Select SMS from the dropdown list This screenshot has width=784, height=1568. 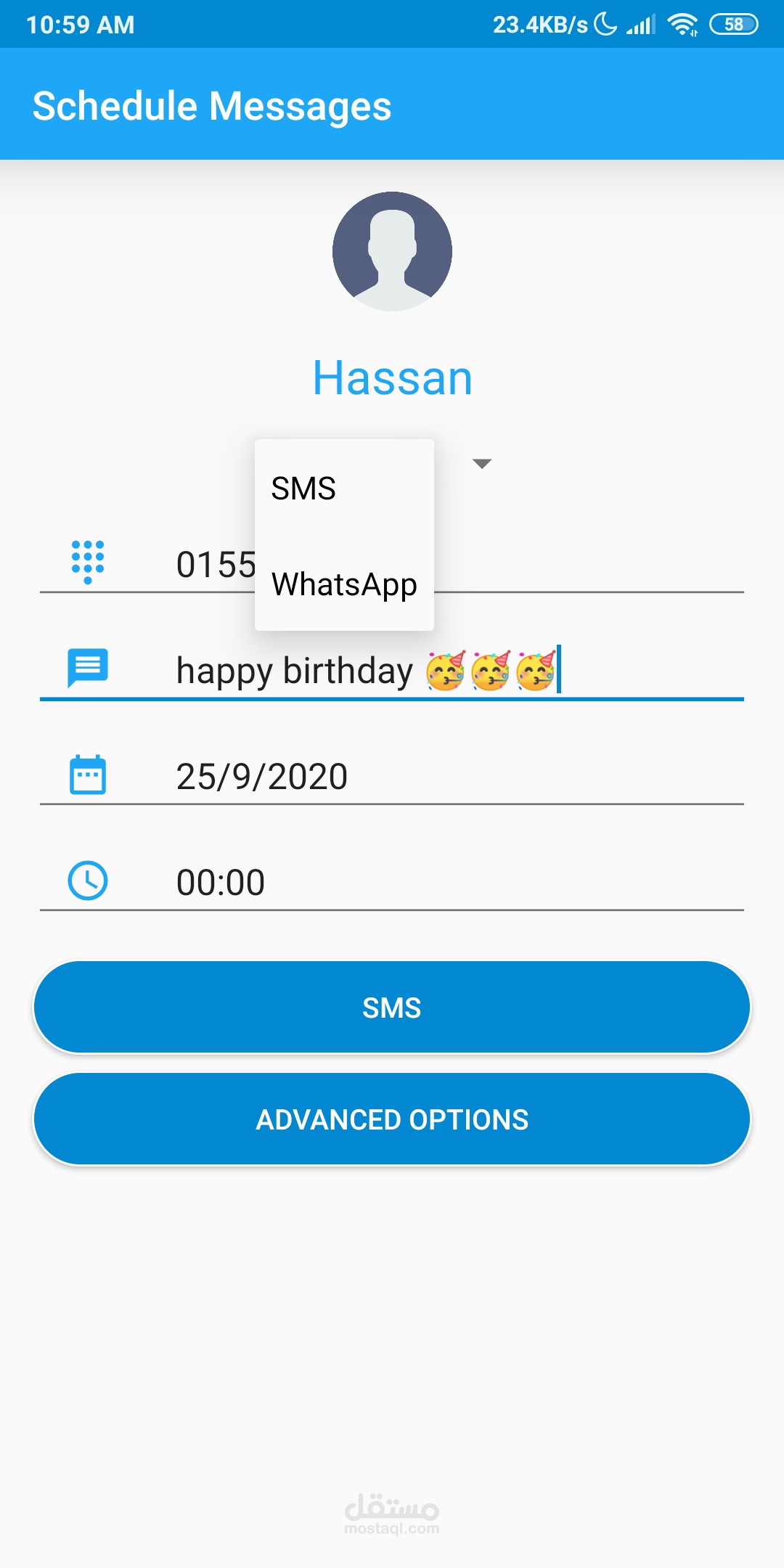pyautogui.click(x=303, y=489)
